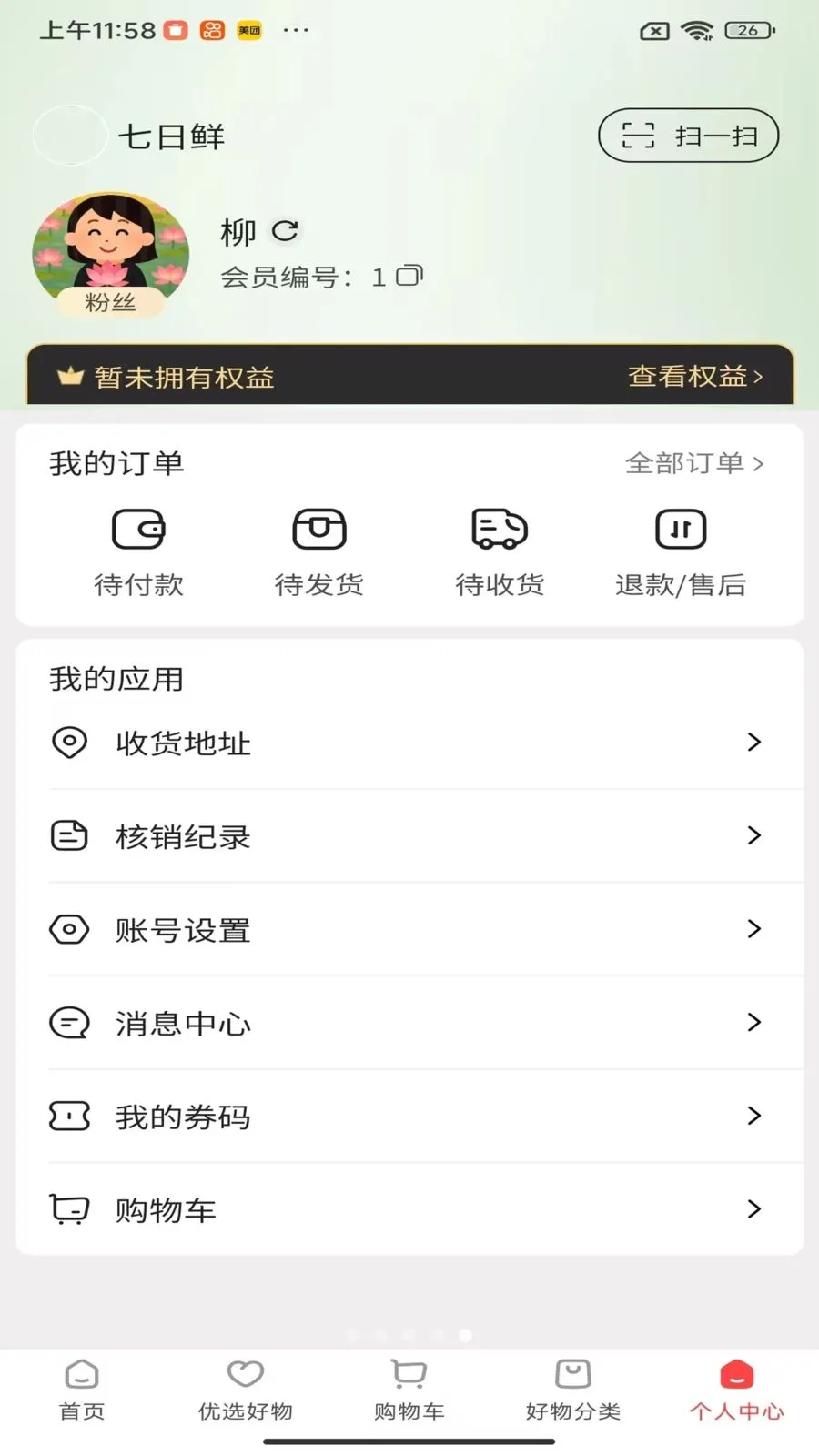Viewport: 819px width, 1456px height.
Task: Tap the last page indicator dot
Action: click(465, 1335)
